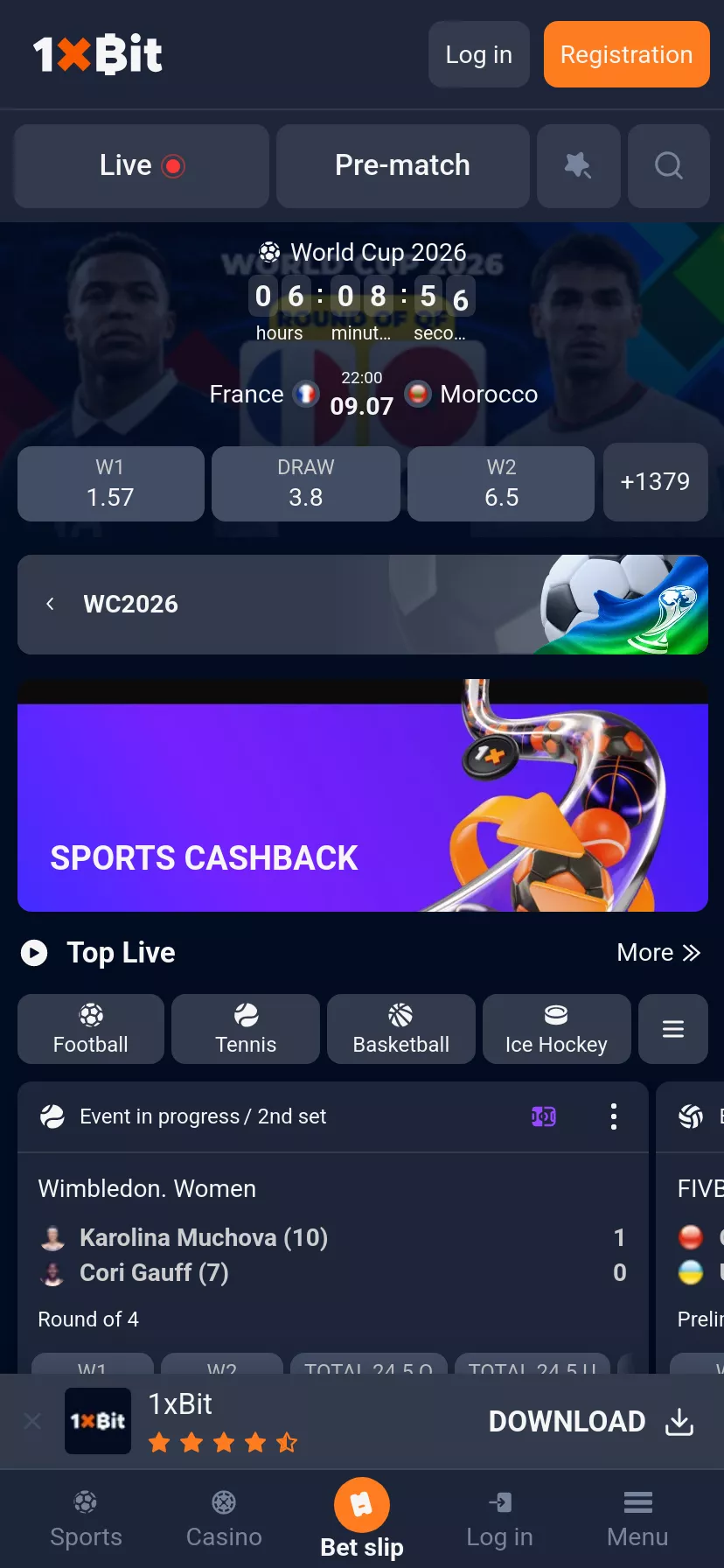Filter Top Live by Tennis
This screenshot has width=724, height=1568.
tap(246, 1029)
